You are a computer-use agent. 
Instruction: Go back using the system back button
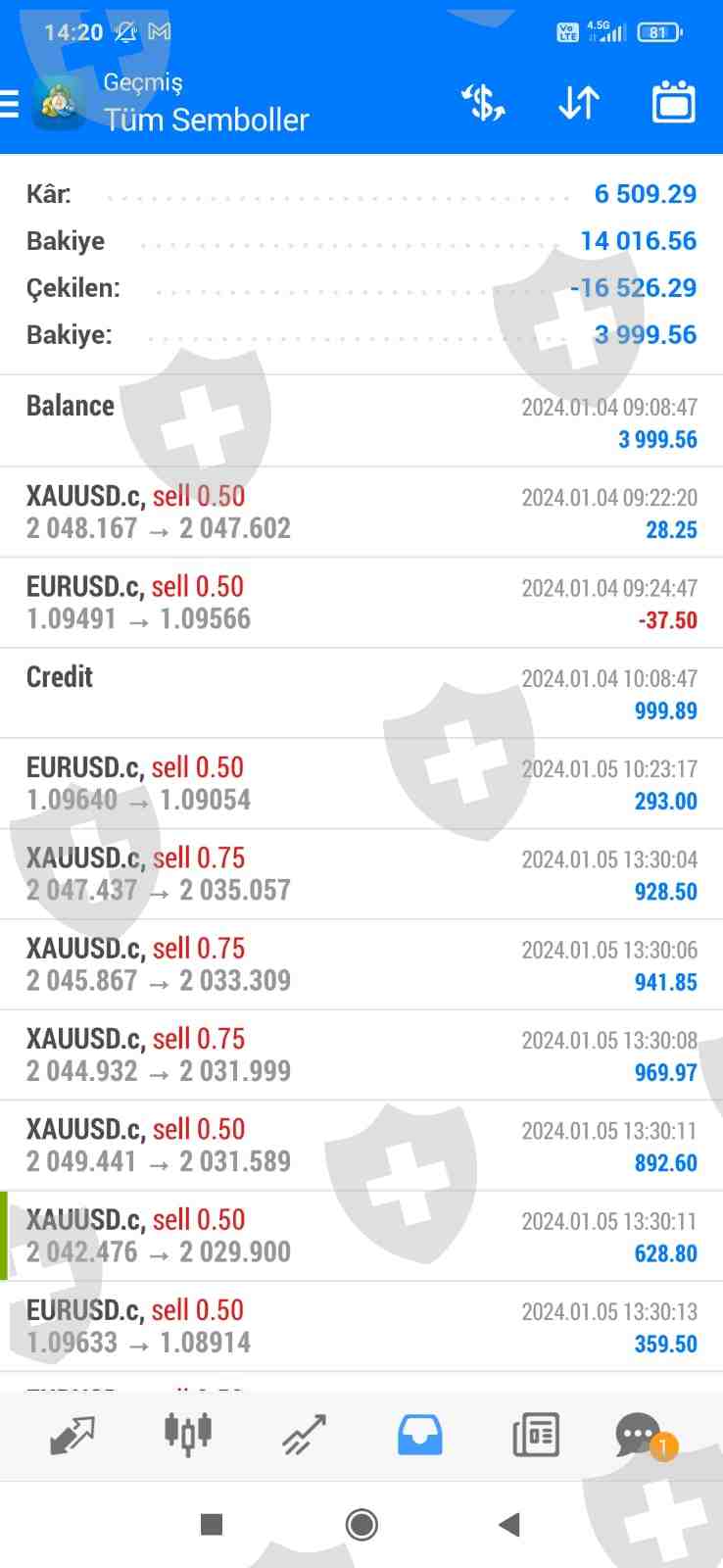click(x=508, y=1525)
